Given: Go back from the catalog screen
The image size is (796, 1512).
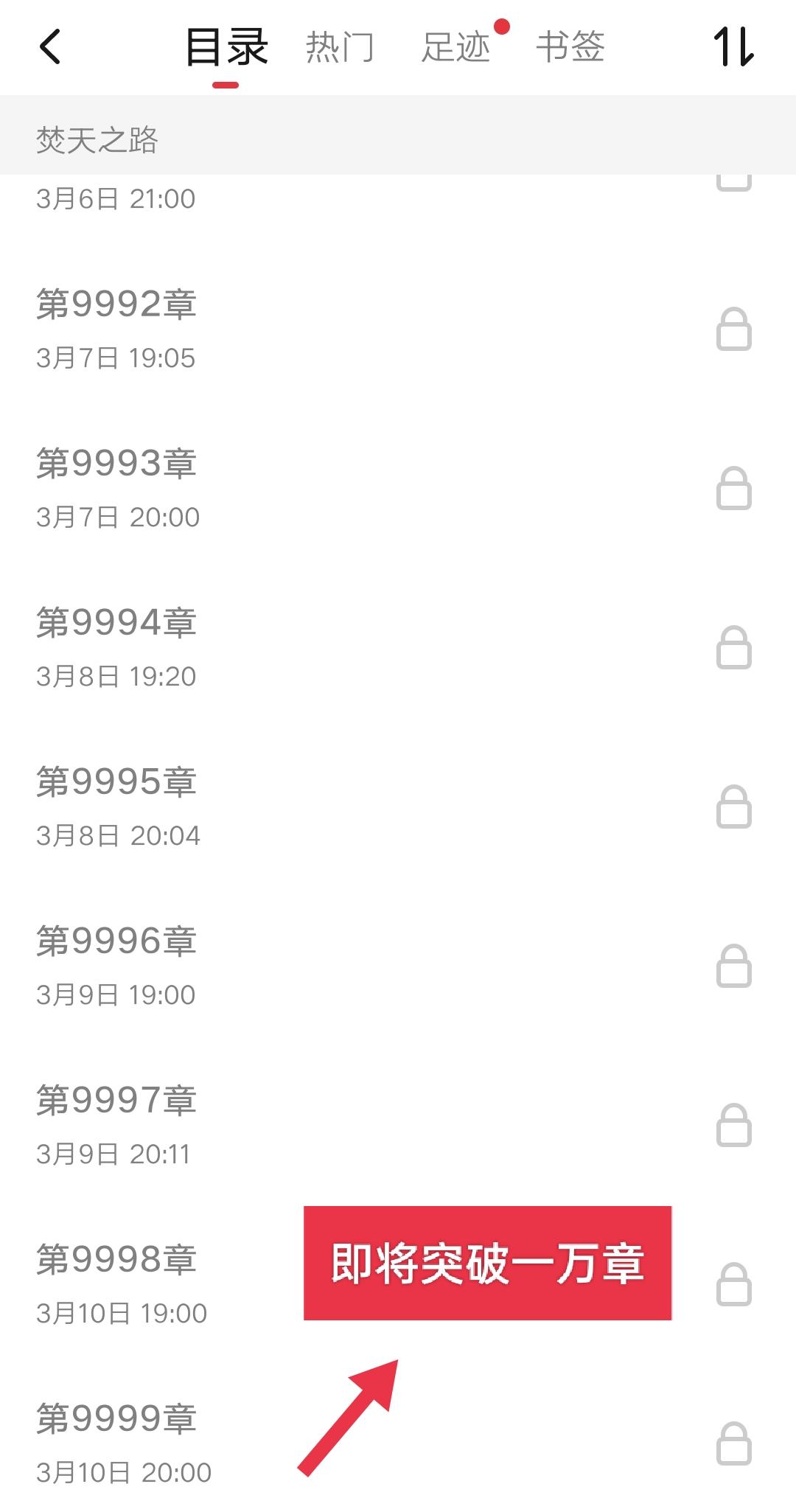Looking at the screenshot, I should point(50,47).
